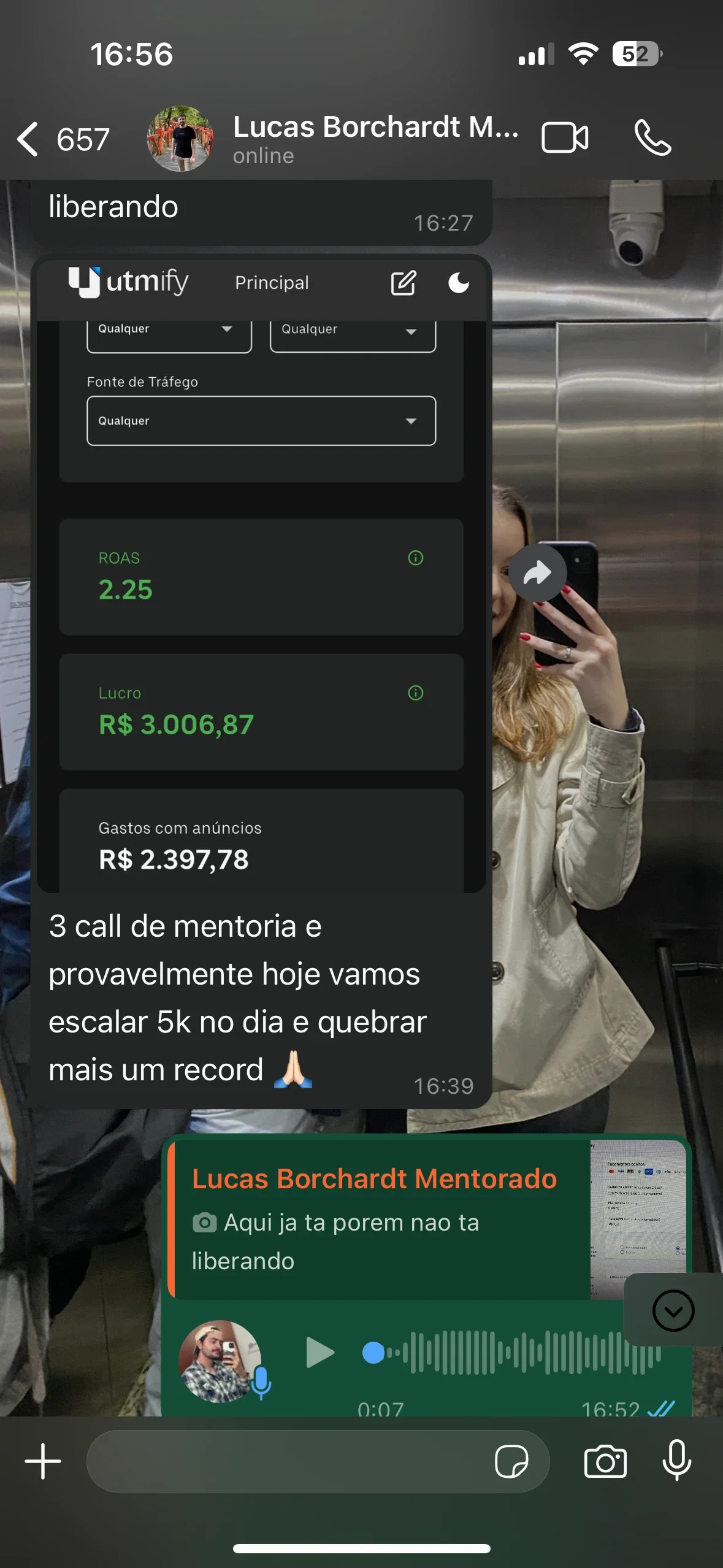This screenshot has height=1568, width=723.
Task: Tap the message input field
Action: pos(288,1461)
